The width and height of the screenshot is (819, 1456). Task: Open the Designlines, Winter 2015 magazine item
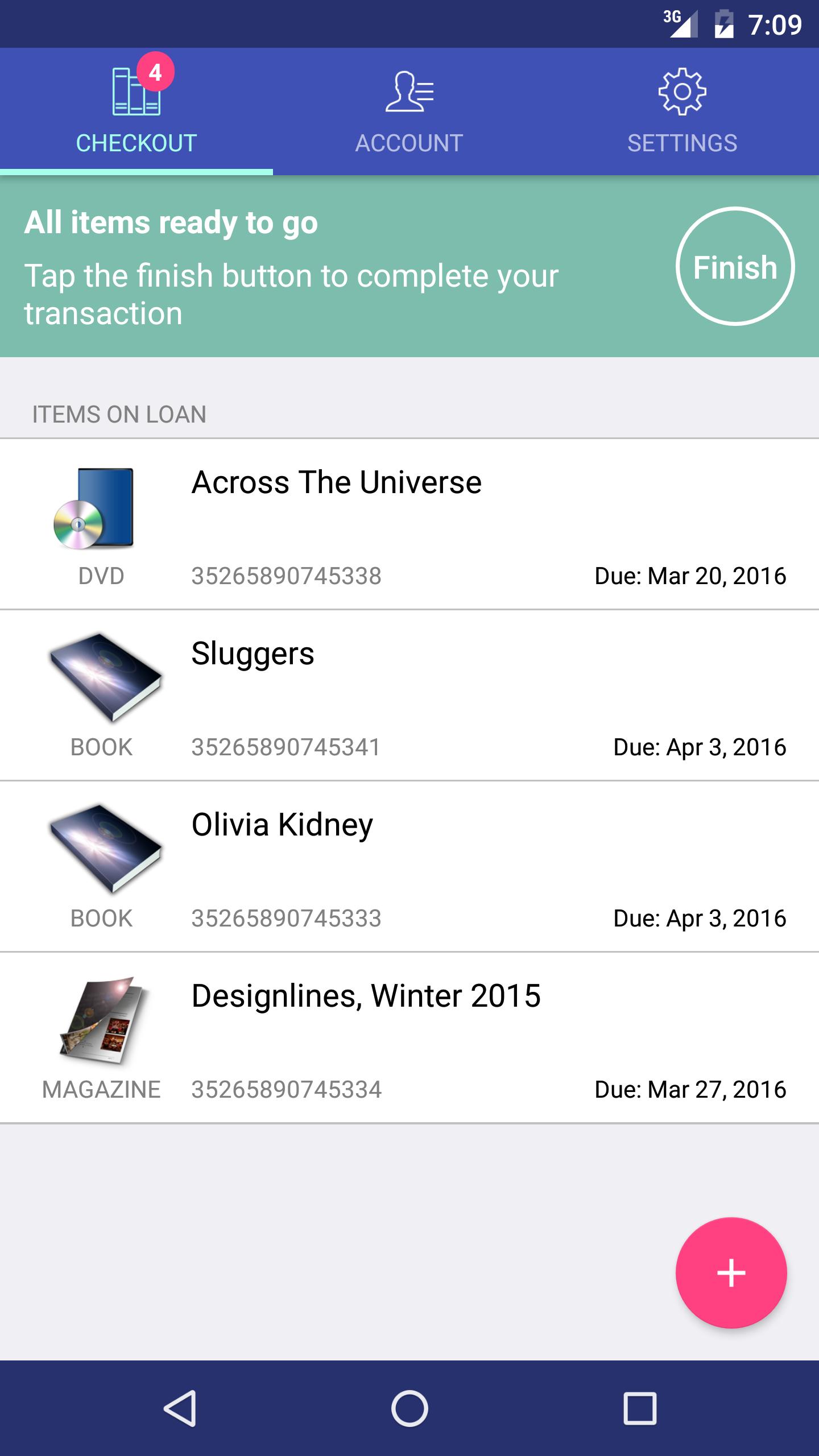(409, 1037)
